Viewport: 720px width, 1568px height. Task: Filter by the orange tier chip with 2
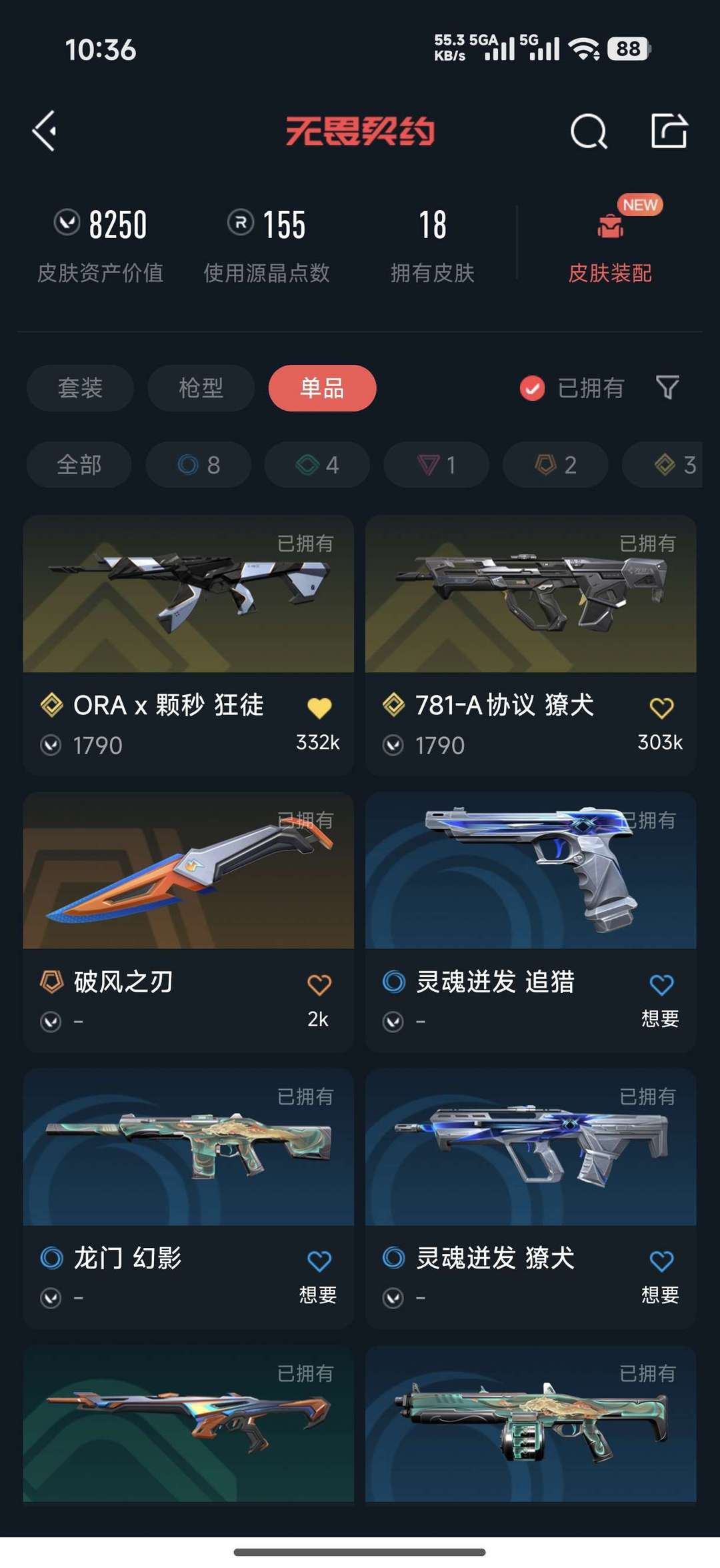click(555, 465)
